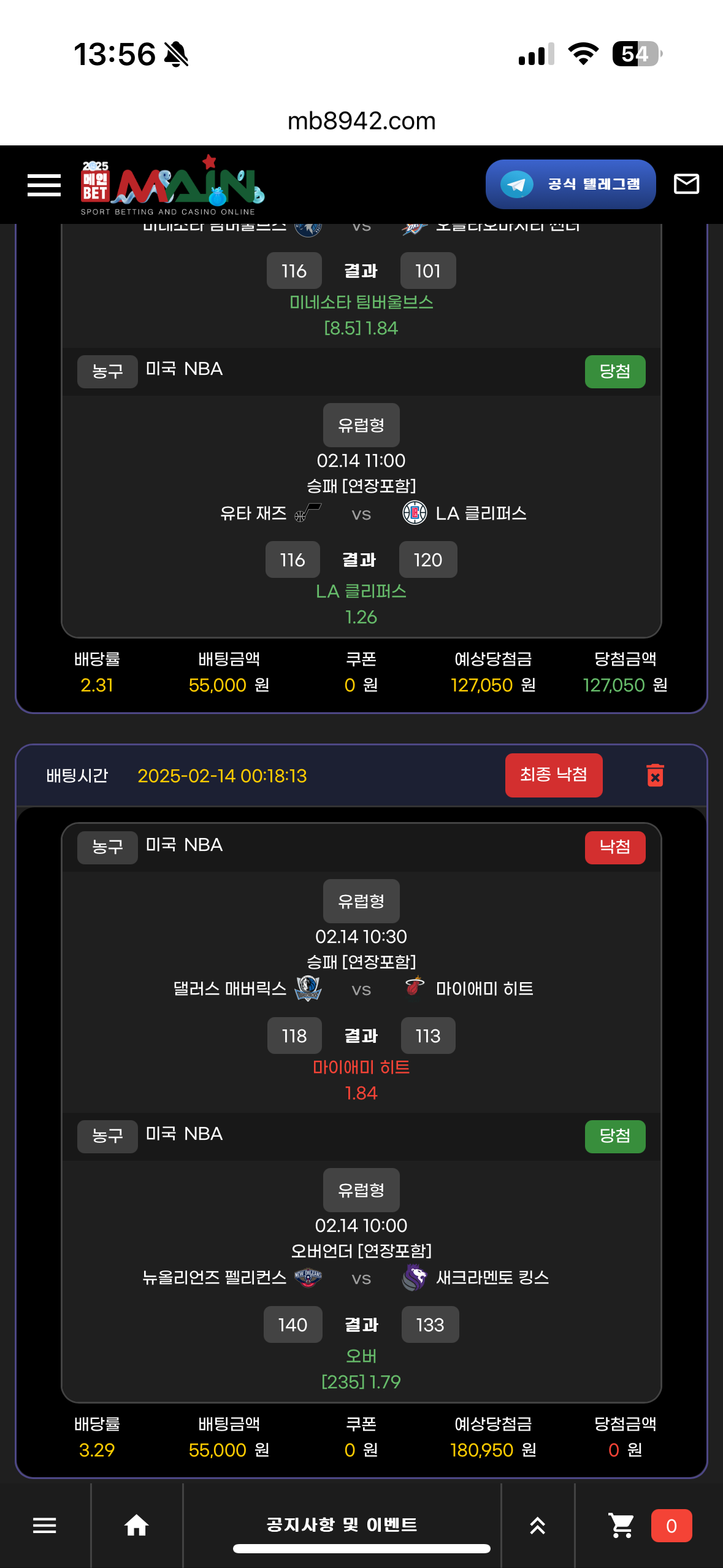Jump back to top with the double-chevron

(x=538, y=1525)
